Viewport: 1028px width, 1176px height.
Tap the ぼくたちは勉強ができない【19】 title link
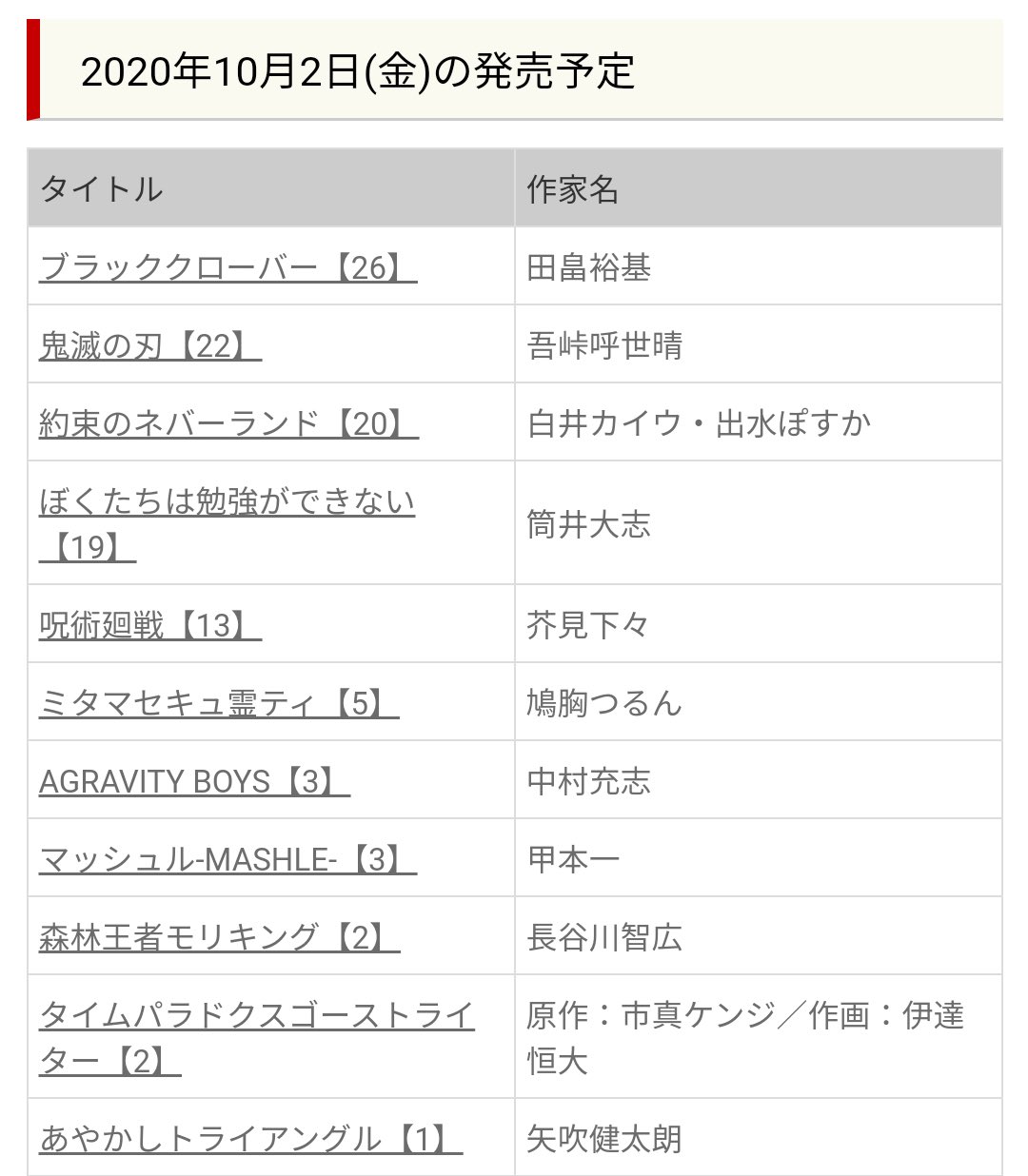[x=227, y=502]
